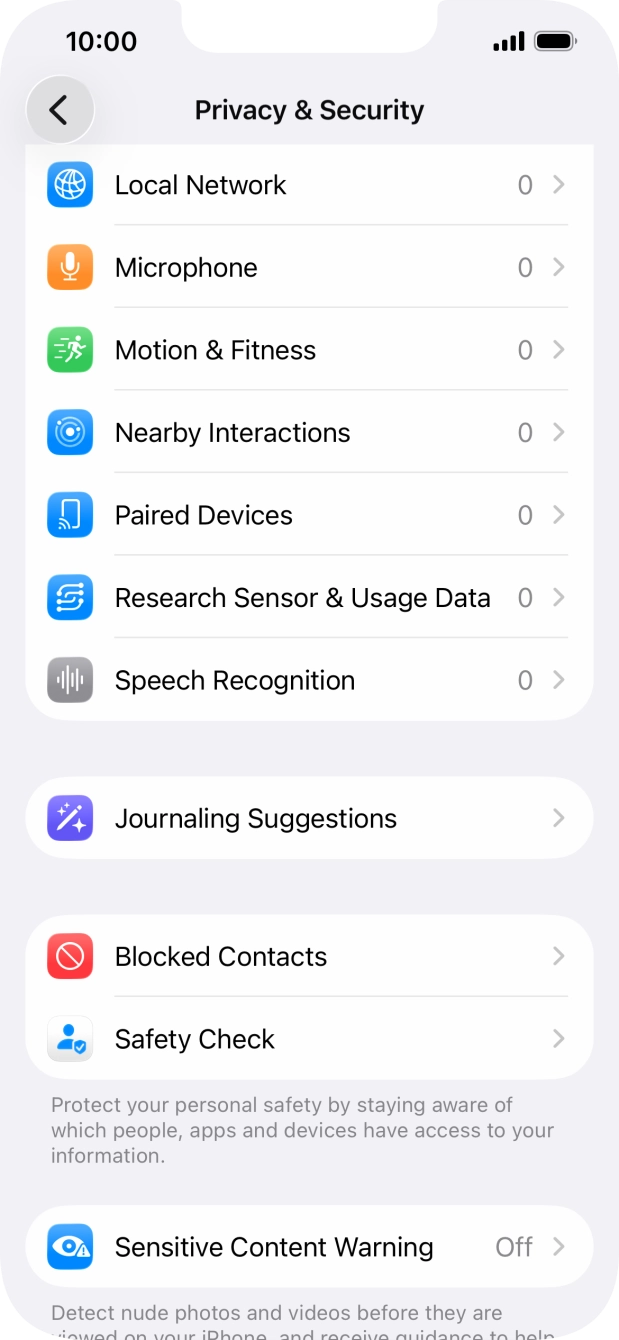Open Nearby Interactions
The height and width of the screenshot is (1340, 619).
click(x=308, y=433)
